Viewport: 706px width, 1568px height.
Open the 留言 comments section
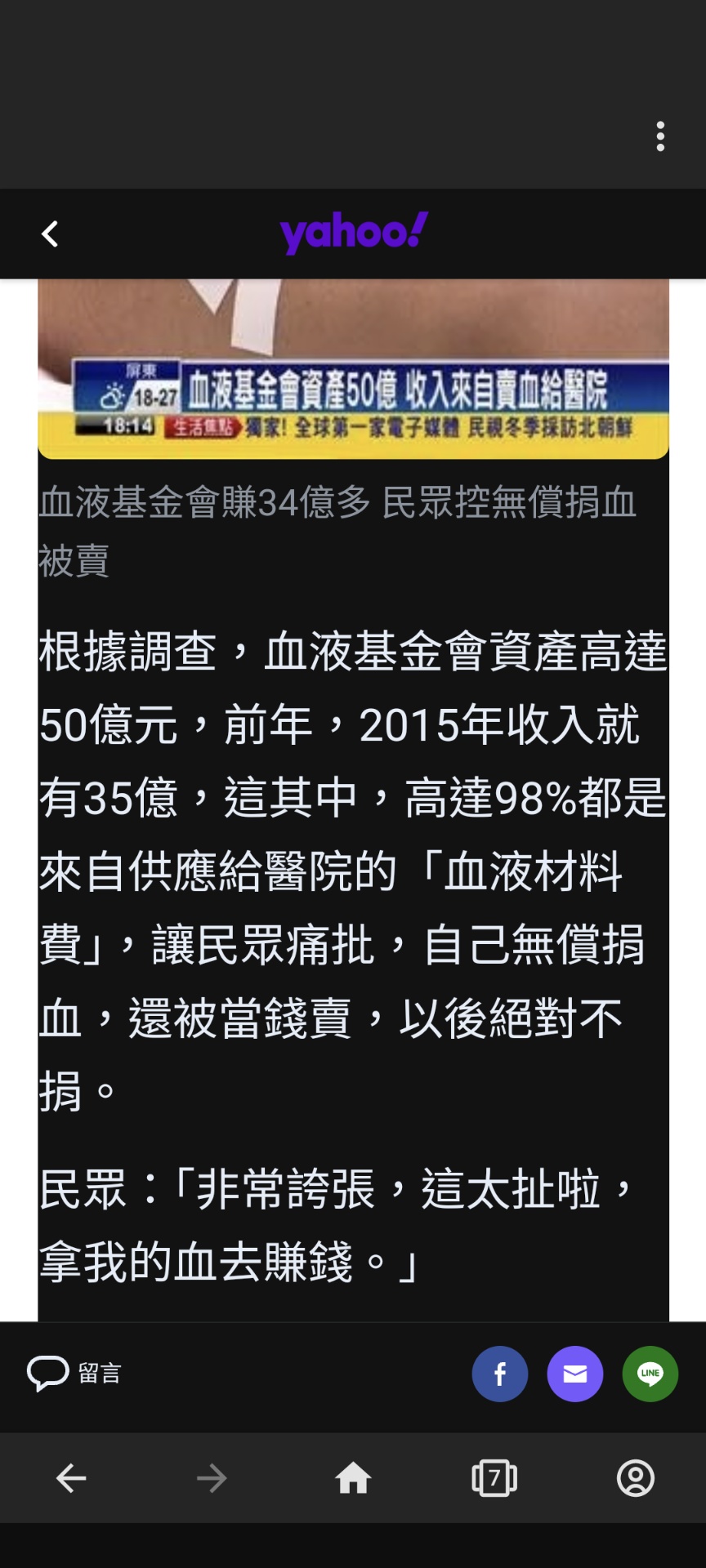[74, 1373]
